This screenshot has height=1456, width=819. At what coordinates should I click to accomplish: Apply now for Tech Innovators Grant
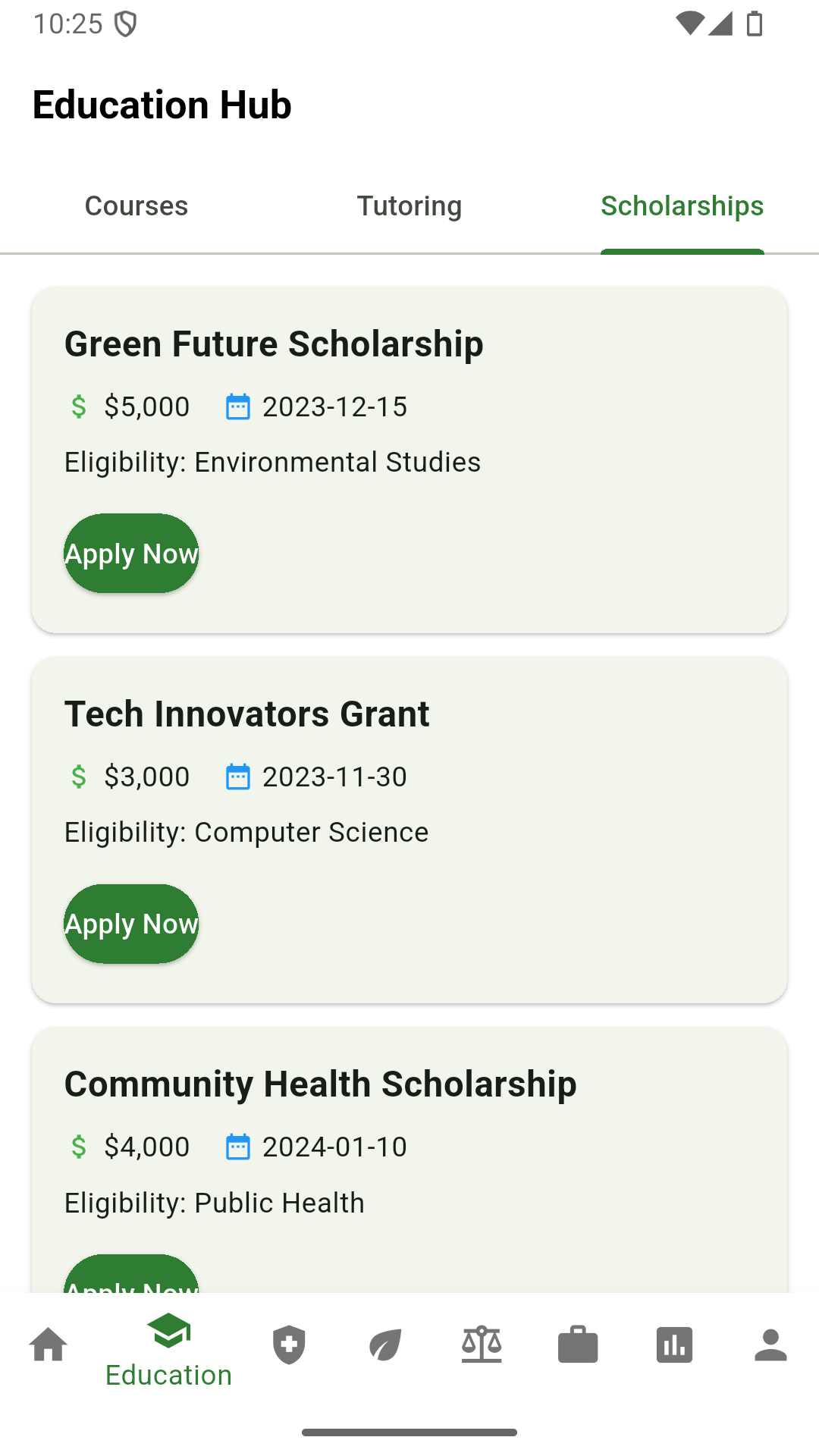(131, 924)
